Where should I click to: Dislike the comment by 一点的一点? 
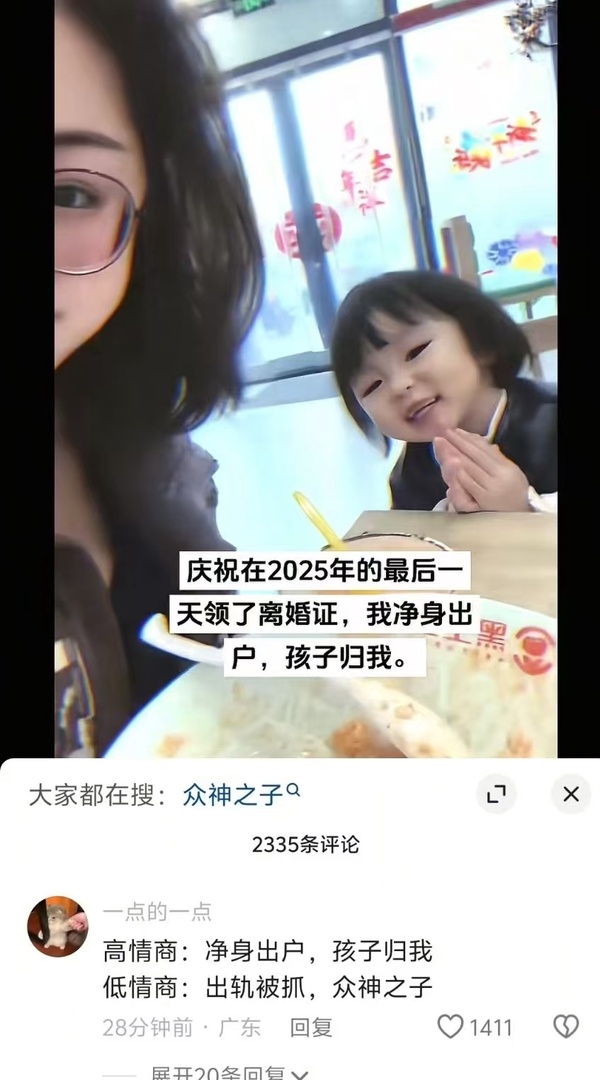pyautogui.click(x=566, y=1026)
